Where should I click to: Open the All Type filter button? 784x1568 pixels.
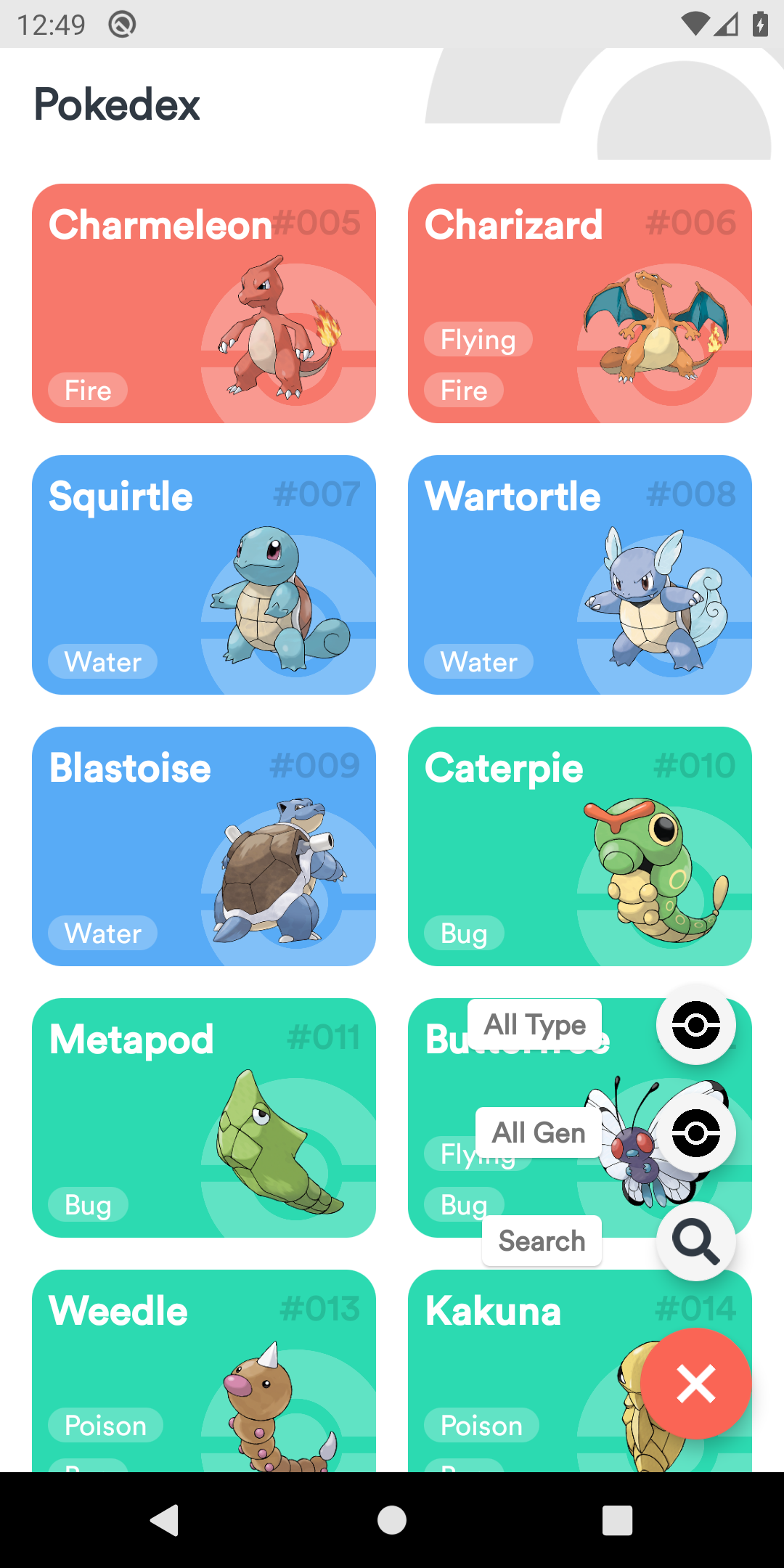[x=695, y=1024]
